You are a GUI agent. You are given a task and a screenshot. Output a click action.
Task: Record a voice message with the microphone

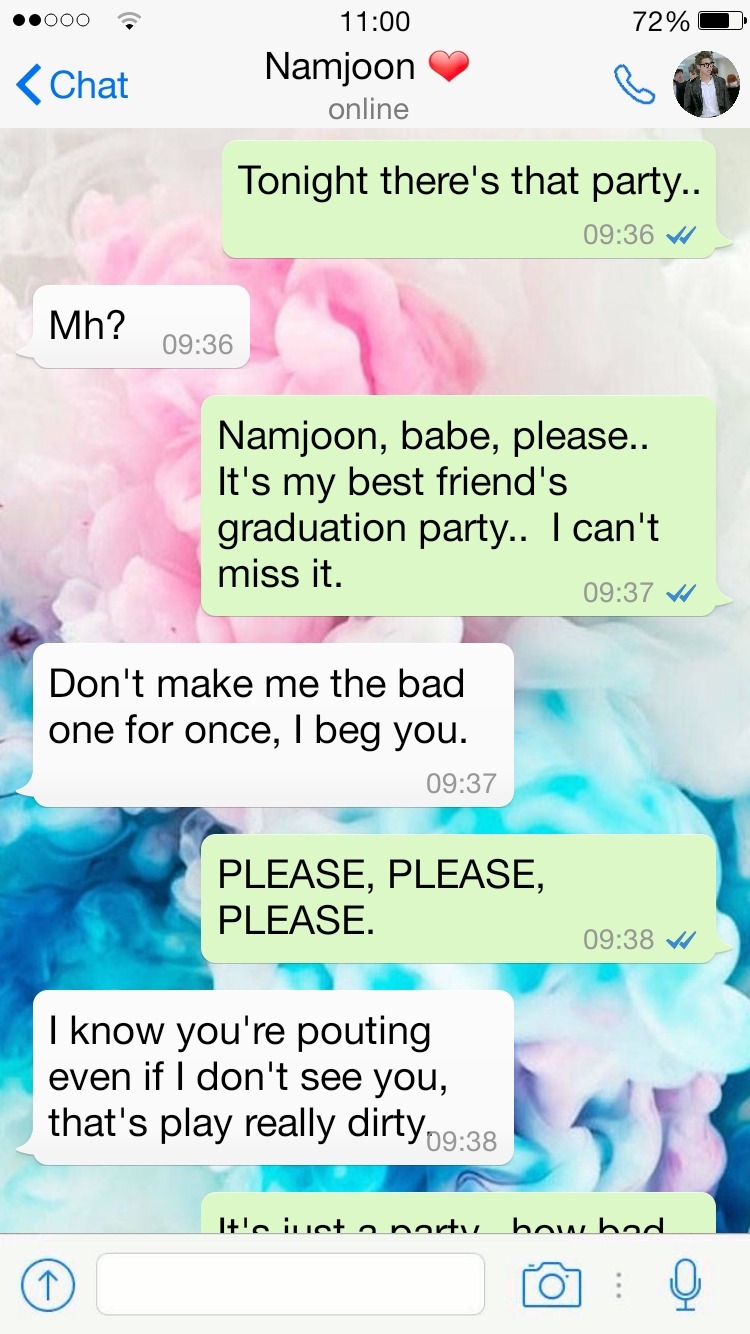(685, 1284)
